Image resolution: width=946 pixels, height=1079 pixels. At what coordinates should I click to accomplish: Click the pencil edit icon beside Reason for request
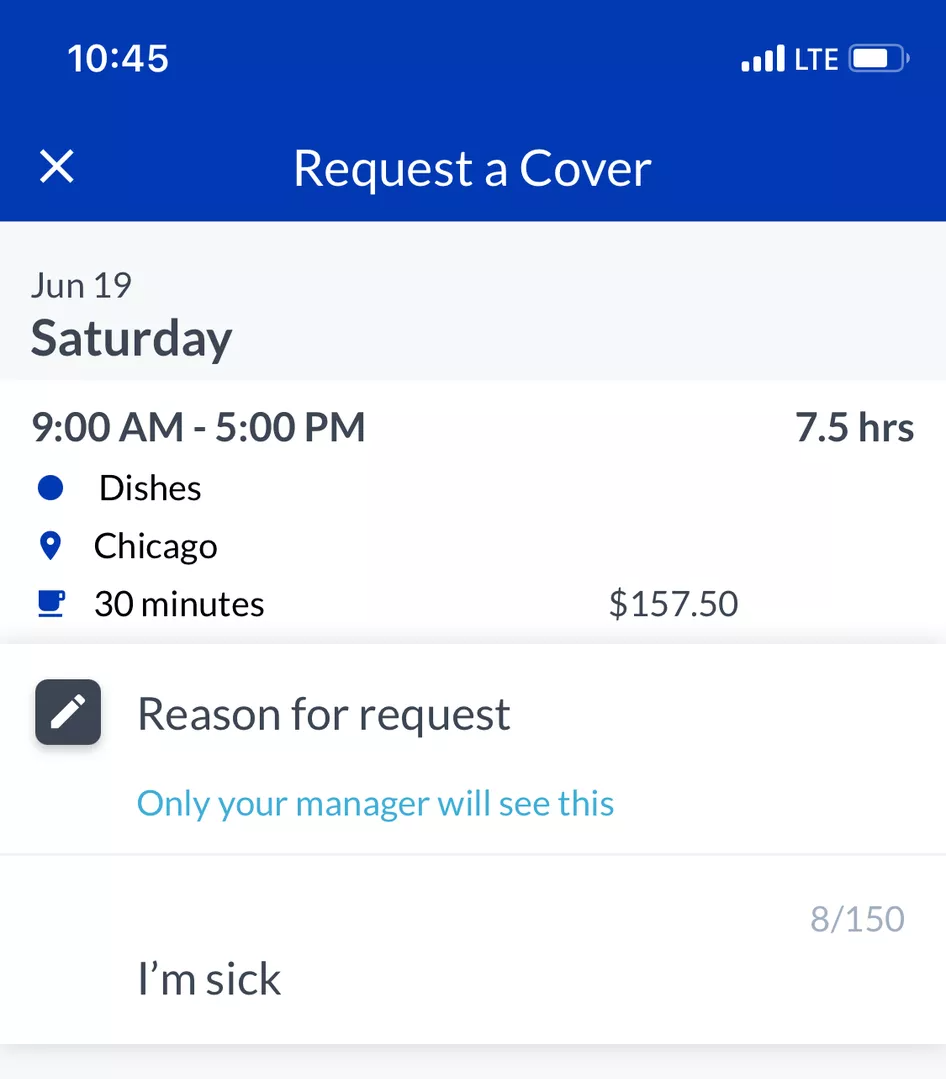[x=66, y=712]
